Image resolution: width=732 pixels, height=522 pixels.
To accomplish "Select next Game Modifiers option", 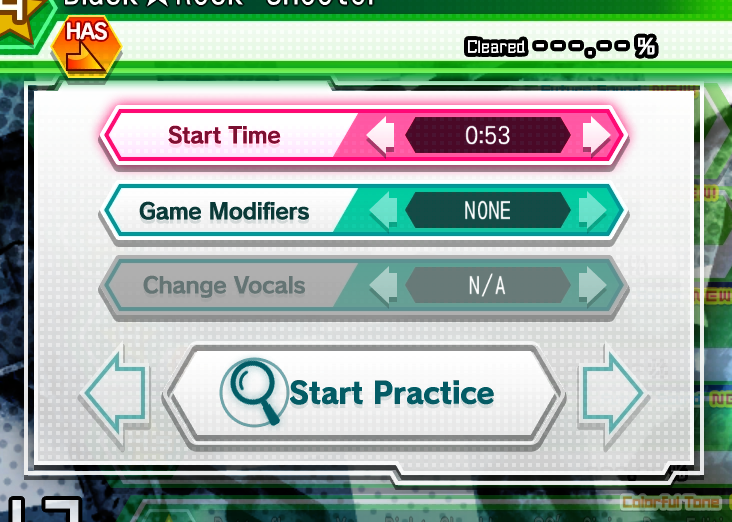I will click(592, 211).
